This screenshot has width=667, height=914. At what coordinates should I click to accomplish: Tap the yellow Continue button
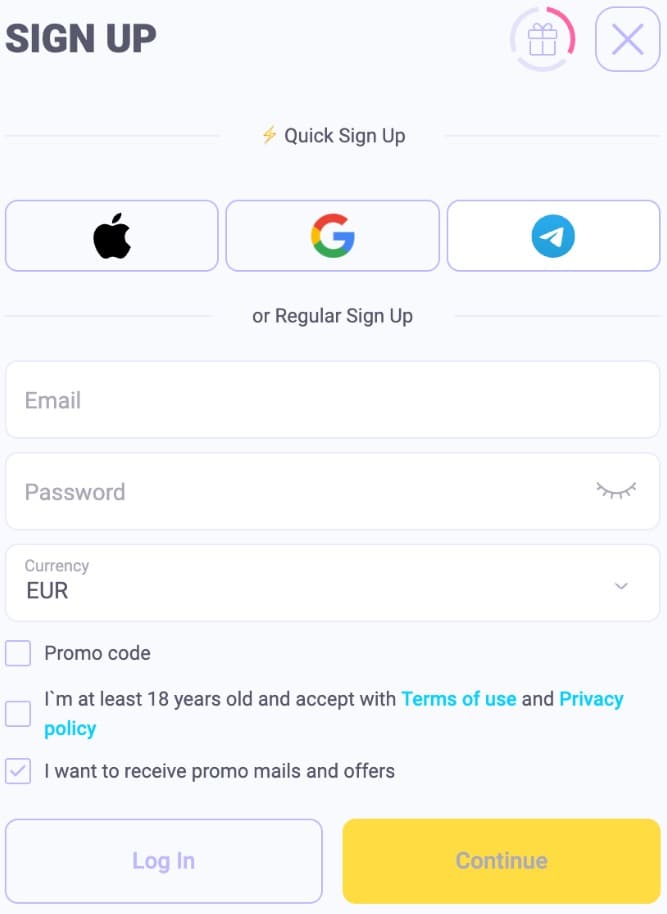pos(501,861)
